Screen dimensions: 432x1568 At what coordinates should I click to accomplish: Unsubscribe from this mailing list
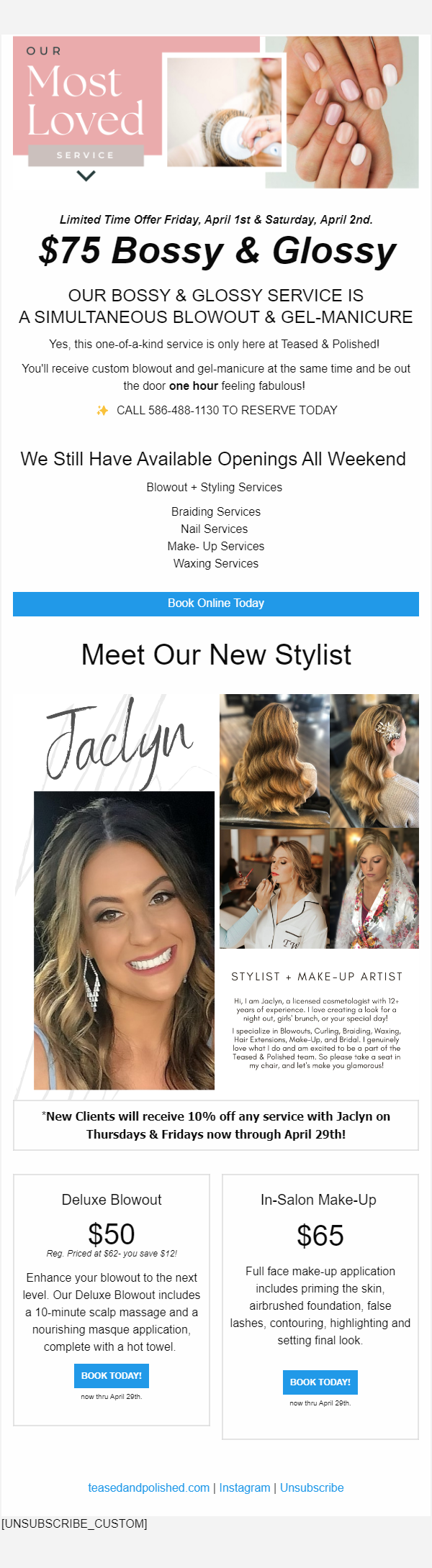click(x=311, y=1487)
